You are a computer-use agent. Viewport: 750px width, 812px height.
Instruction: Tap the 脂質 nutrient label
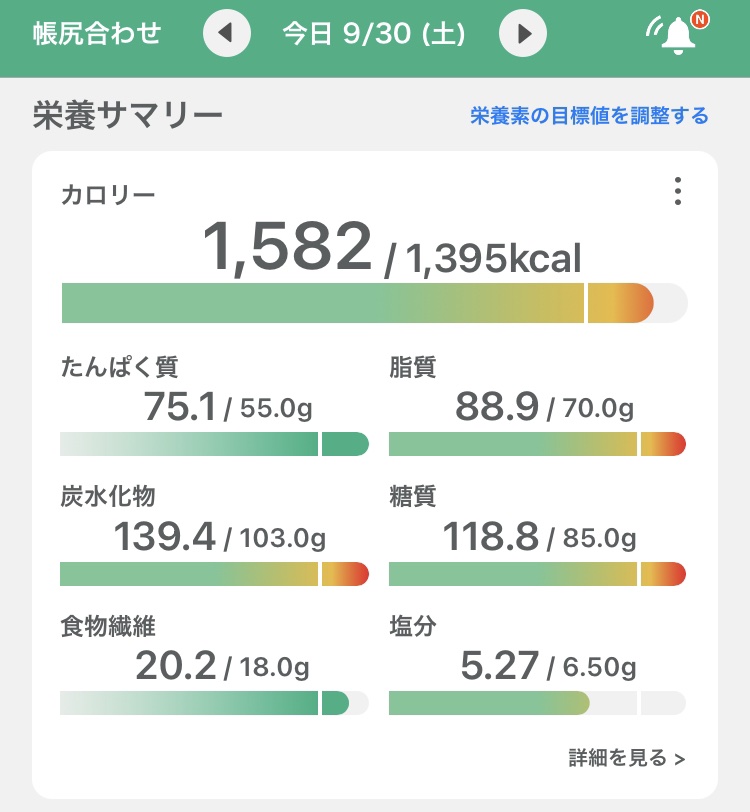[414, 367]
